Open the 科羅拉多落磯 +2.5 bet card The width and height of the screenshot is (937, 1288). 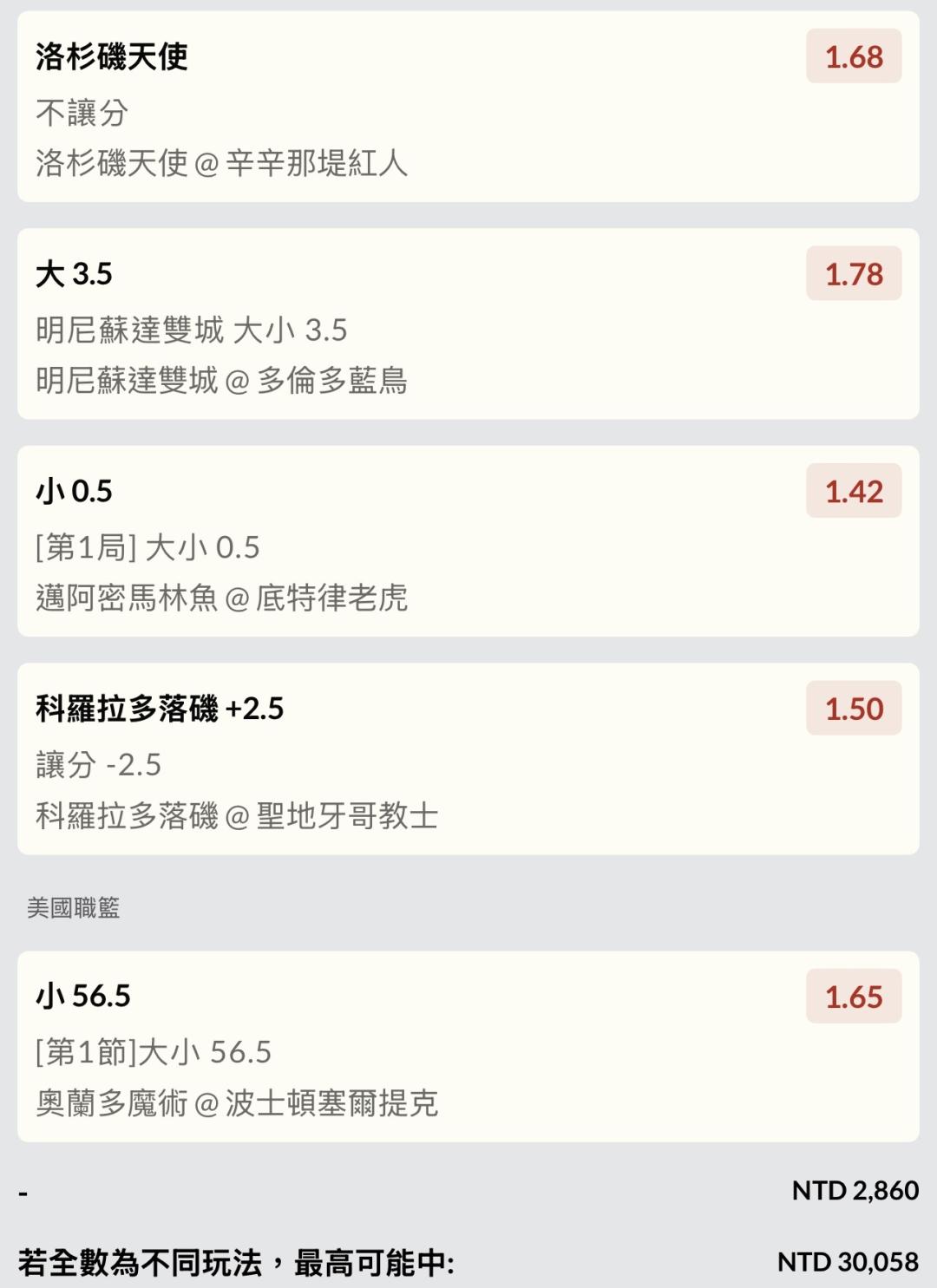coord(468,759)
